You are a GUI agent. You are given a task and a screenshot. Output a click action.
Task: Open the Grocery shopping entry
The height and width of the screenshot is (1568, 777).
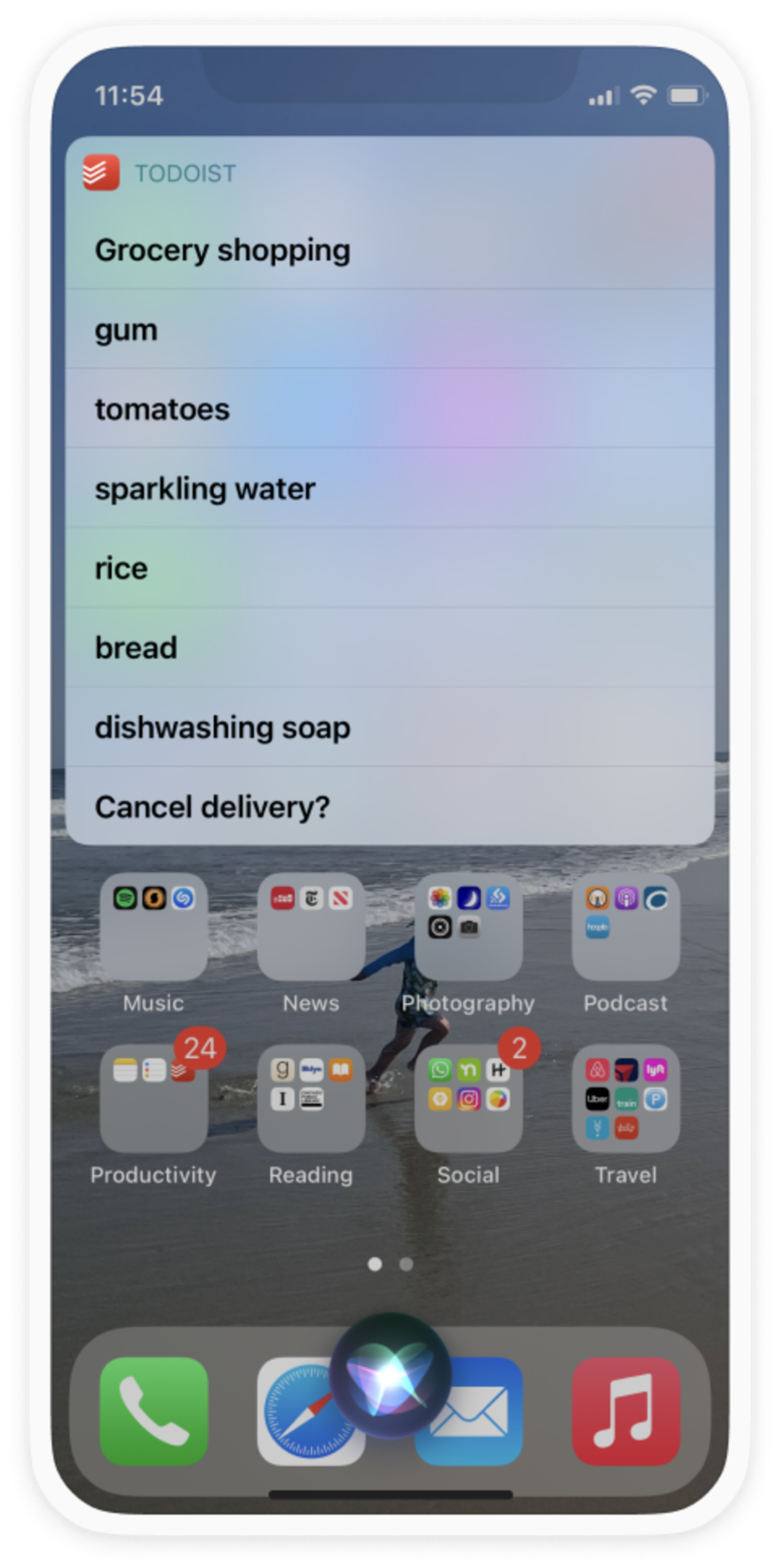[390, 250]
